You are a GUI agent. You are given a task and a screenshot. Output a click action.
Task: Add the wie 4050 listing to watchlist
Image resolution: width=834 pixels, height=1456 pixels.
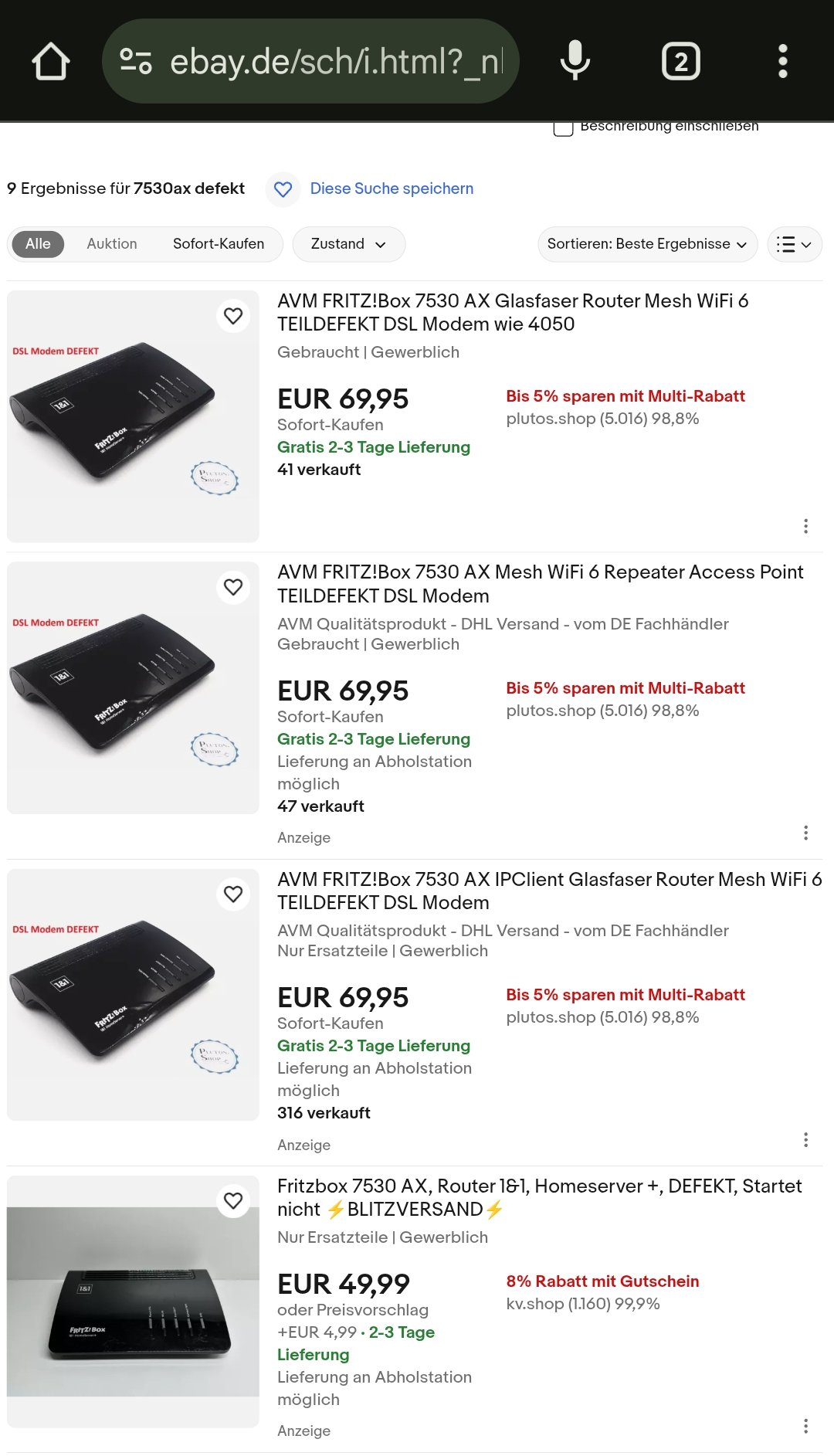pyautogui.click(x=233, y=316)
